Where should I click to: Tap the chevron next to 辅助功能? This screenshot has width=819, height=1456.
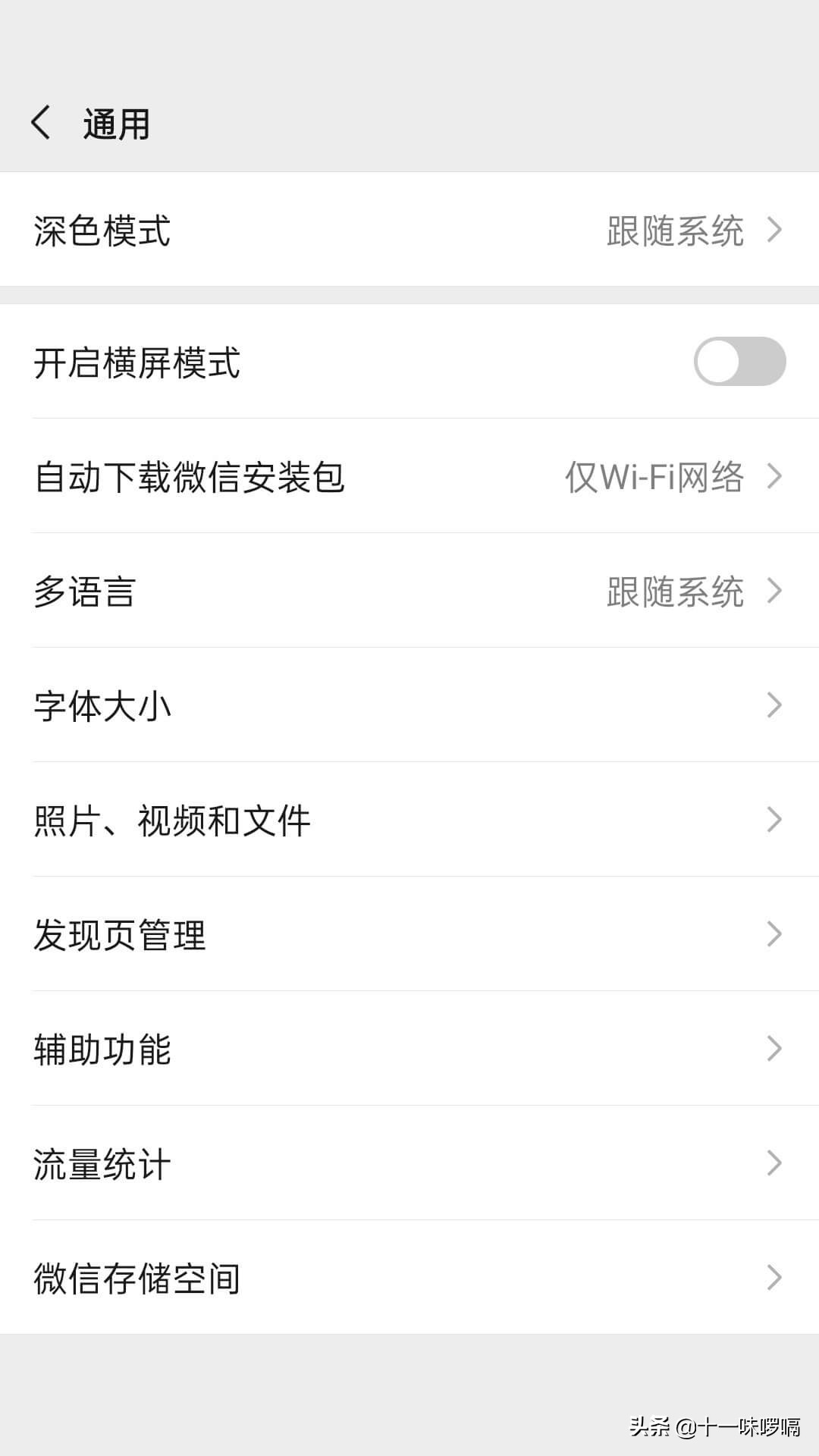pyautogui.click(x=773, y=1049)
